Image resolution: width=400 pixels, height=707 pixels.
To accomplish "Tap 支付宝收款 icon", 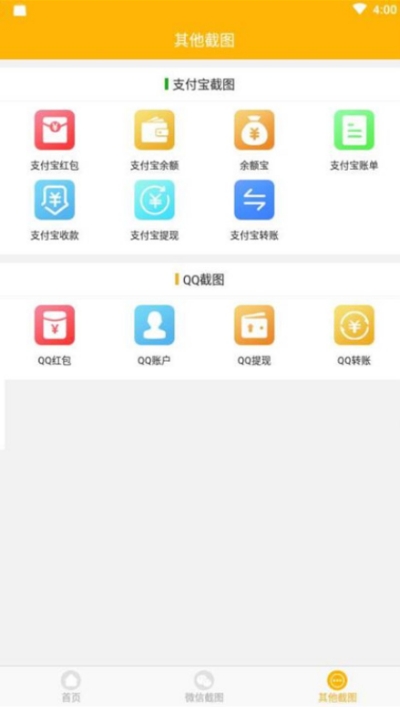I will coord(55,200).
